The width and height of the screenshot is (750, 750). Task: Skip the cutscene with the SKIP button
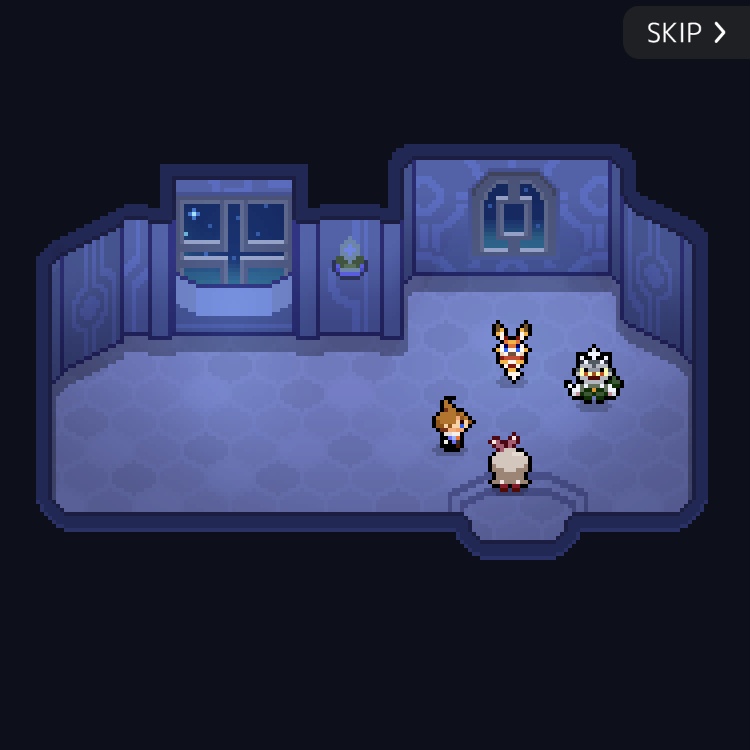(686, 33)
